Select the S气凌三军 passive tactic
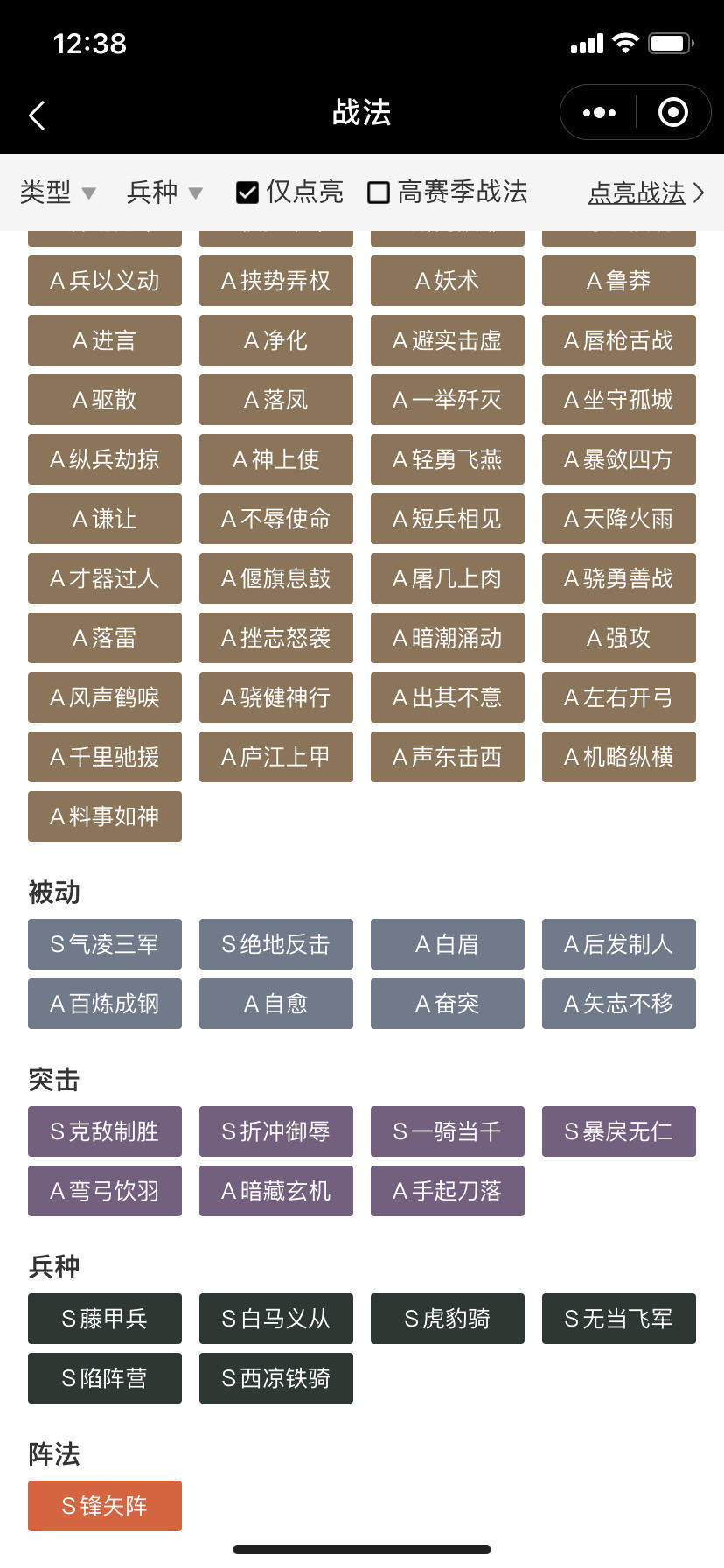The image size is (724, 1568). point(104,943)
